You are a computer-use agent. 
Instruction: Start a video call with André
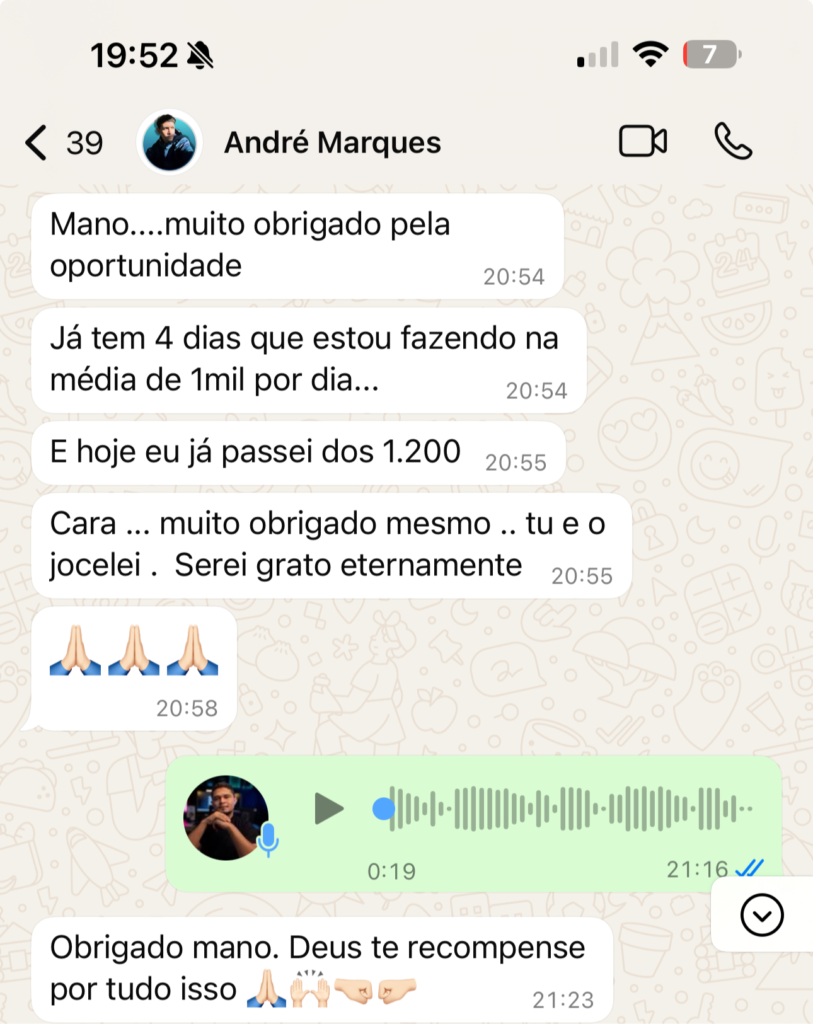642,142
